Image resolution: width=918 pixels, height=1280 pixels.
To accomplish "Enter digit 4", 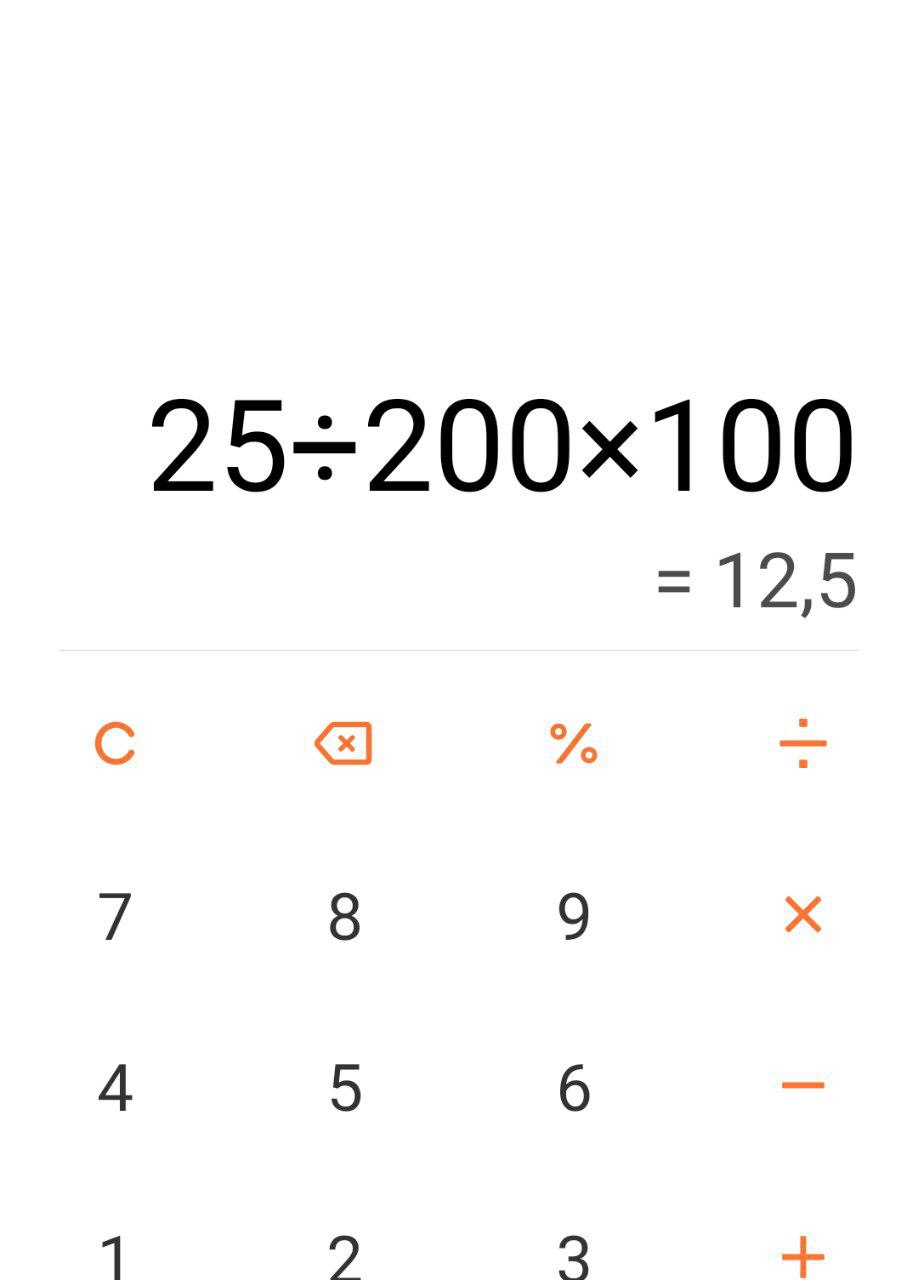I will 115,1087.
